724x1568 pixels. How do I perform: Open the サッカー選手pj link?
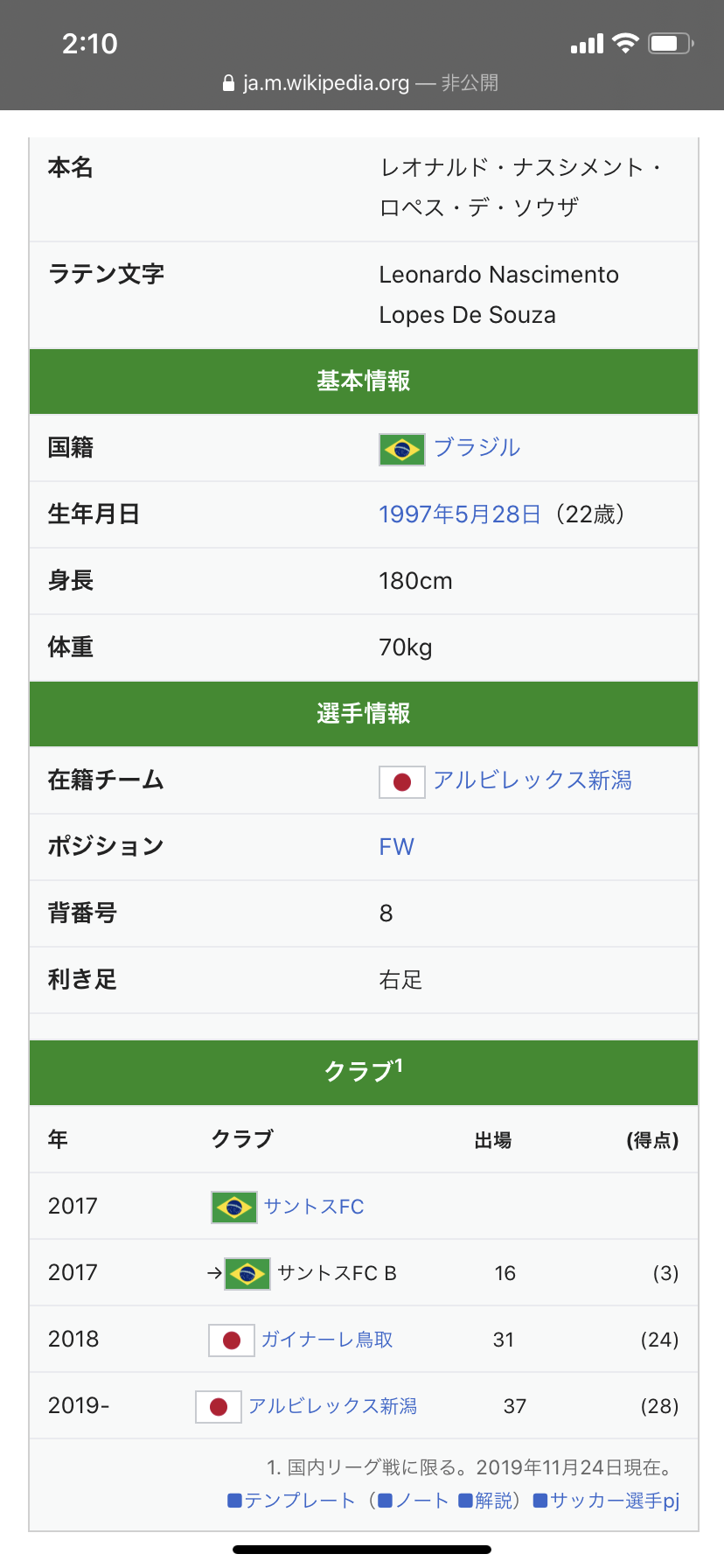point(614,1501)
